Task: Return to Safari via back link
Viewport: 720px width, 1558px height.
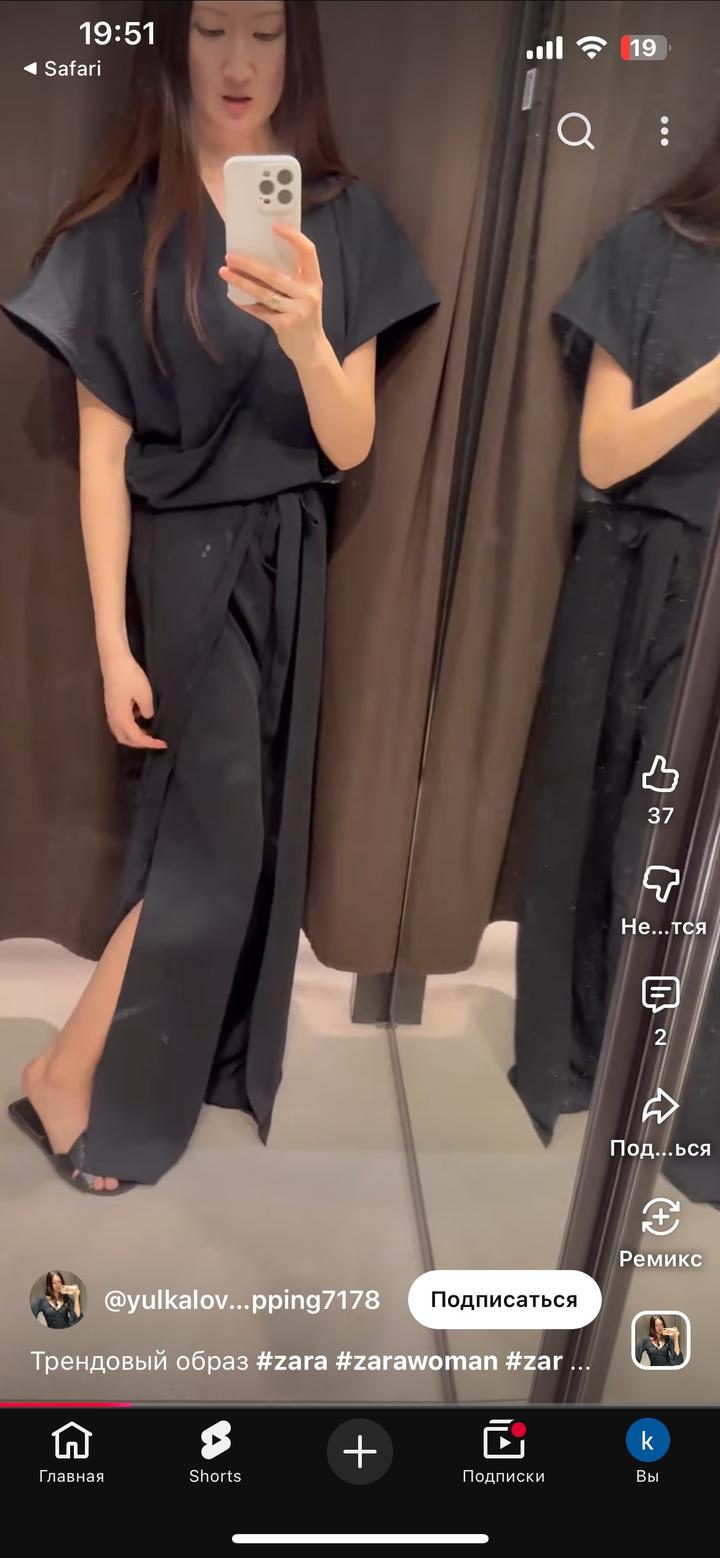Action: pyautogui.click(x=62, y=69)
